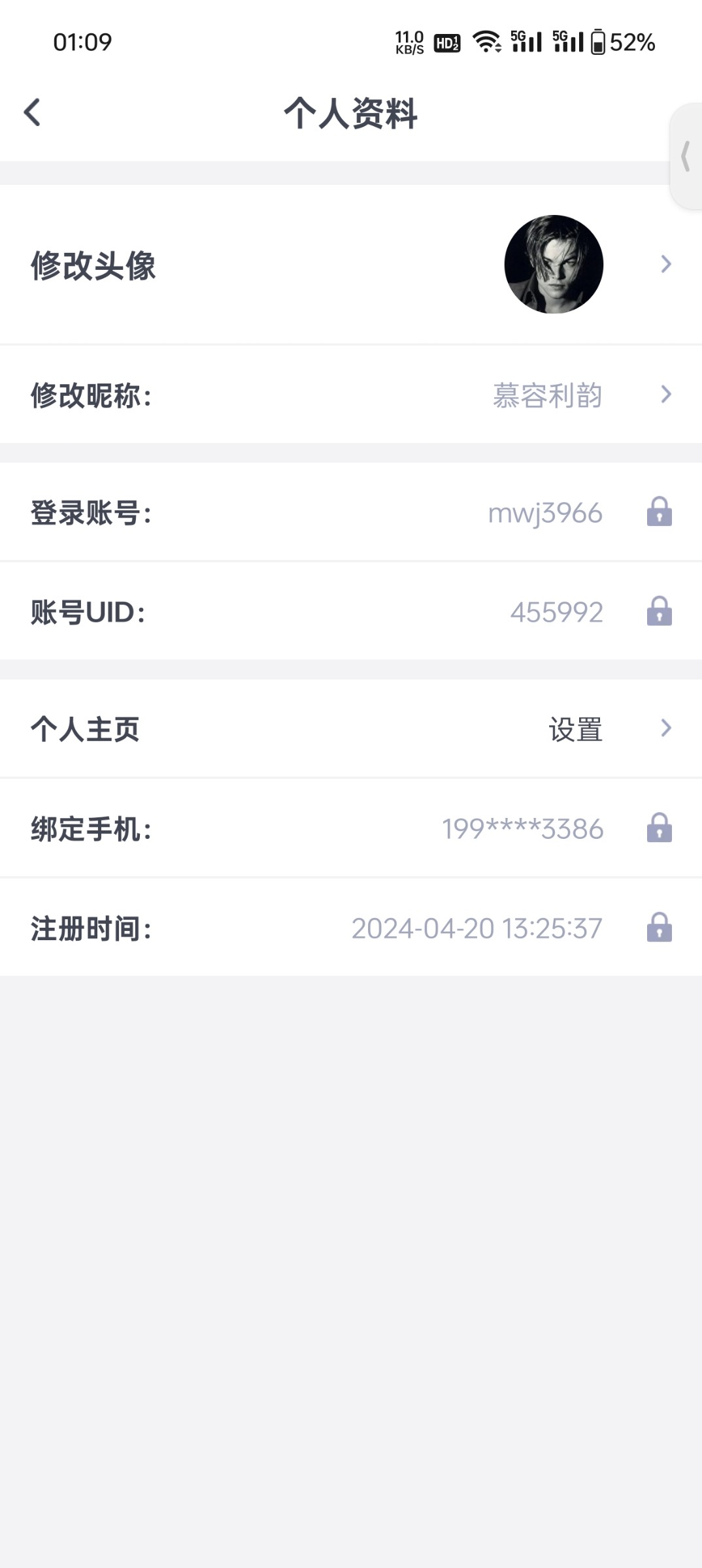Open 修改头像 to change avatar

[351, 265]
